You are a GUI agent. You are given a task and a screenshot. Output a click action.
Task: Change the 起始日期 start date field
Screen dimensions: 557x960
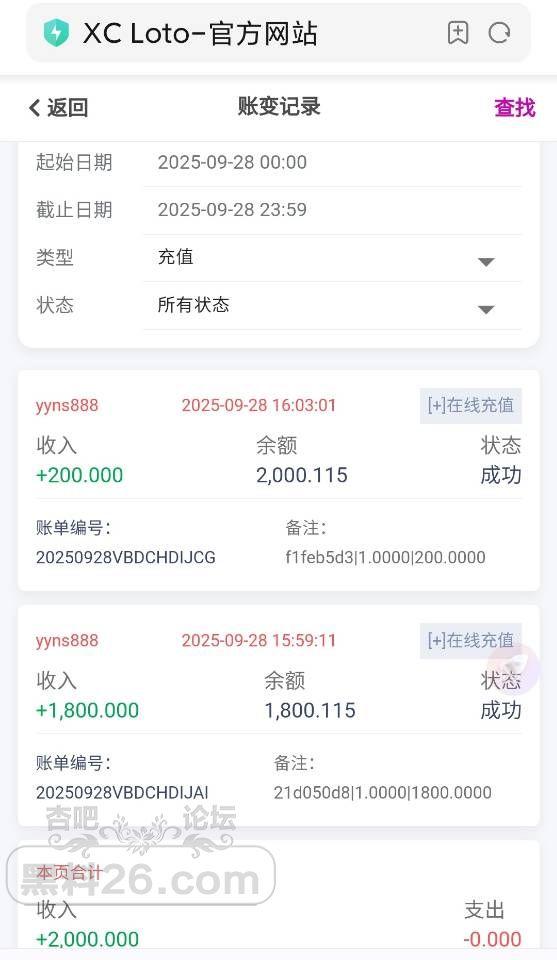pos(333,162)
